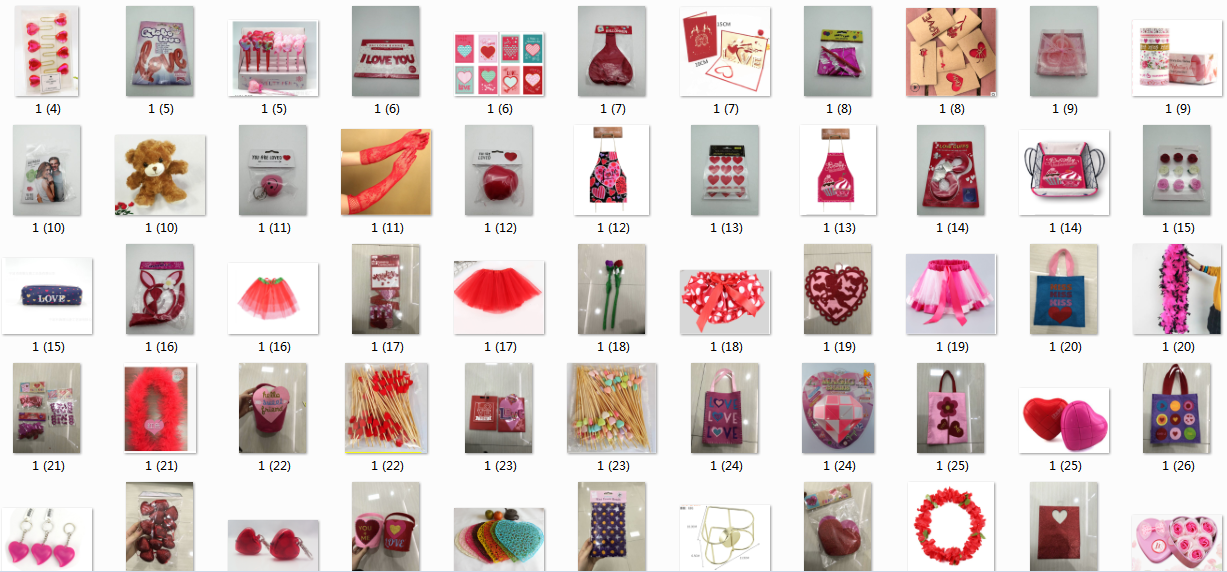Select the I LOVE YOU banner file 1 (6)
The image size is (1227, 572).
pos(386,51)
